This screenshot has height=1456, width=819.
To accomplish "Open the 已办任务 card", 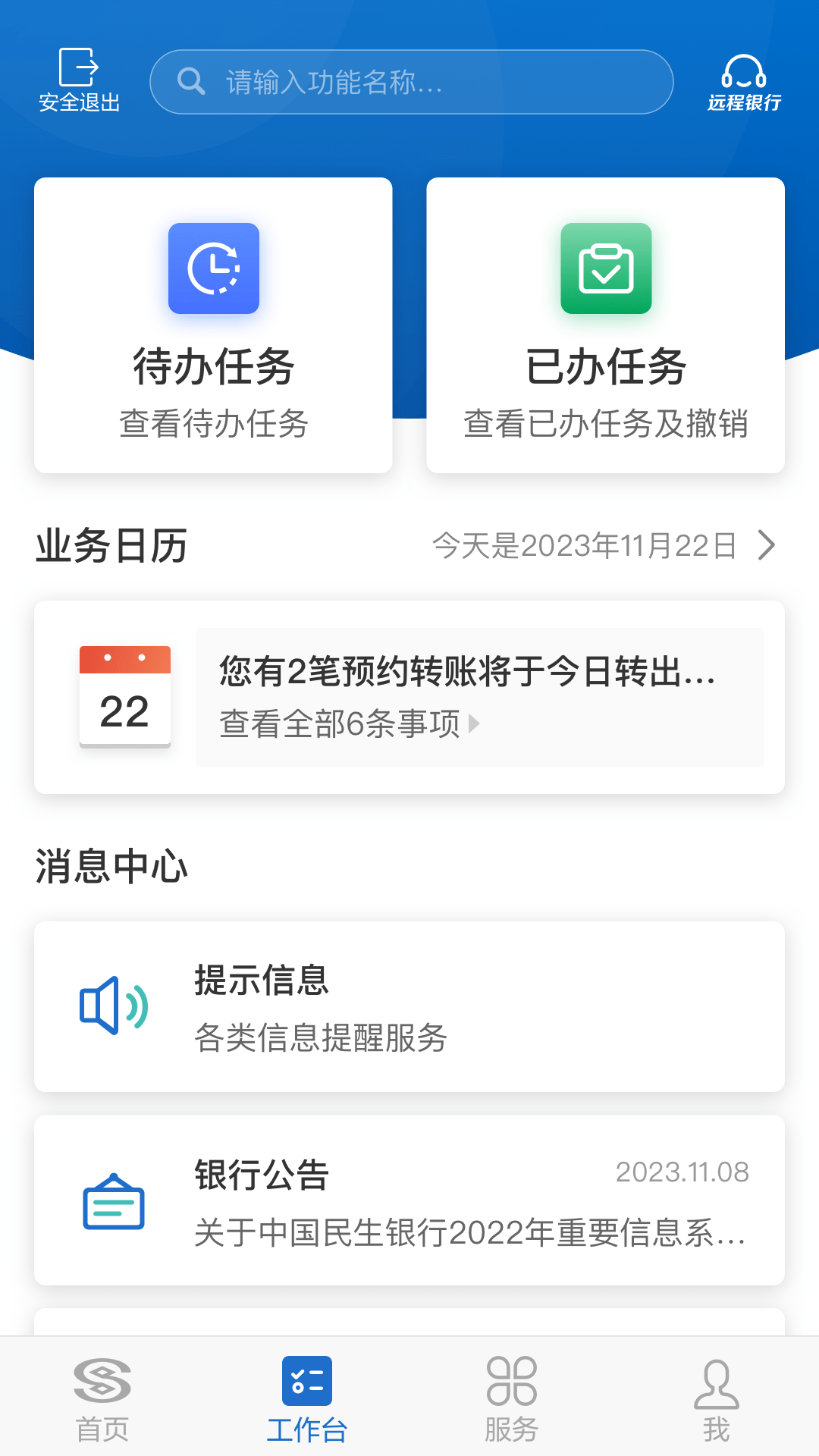I will click(x=605, y=325).
